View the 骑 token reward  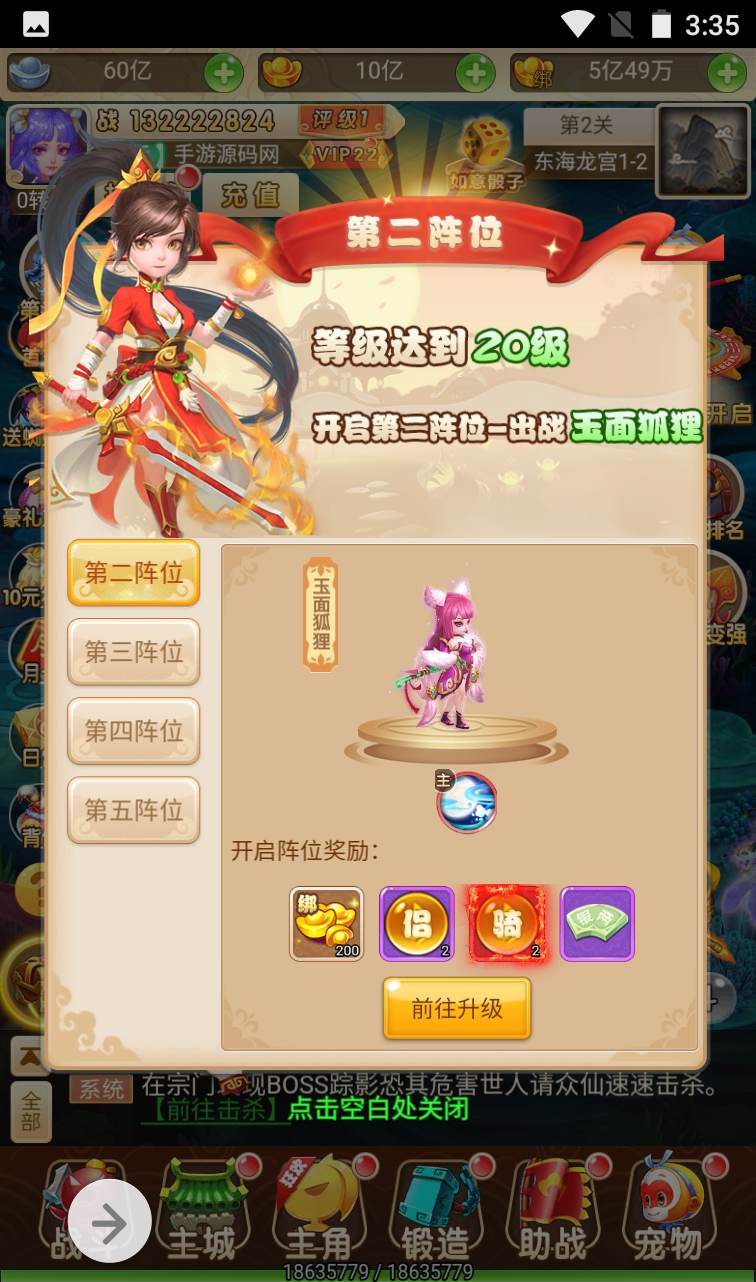507,923
